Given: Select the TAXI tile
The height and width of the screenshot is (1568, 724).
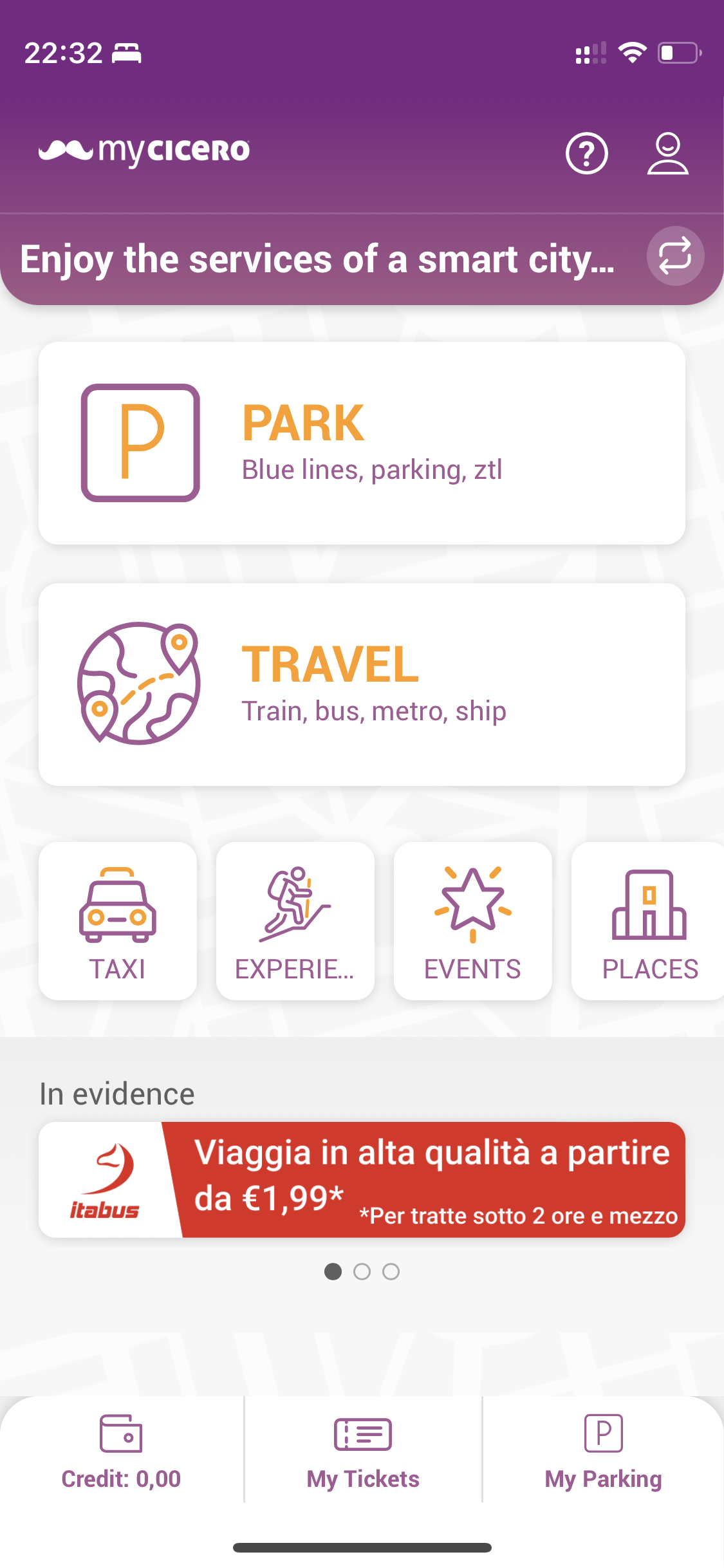Looking at the screenshot, I should point(118,921).
